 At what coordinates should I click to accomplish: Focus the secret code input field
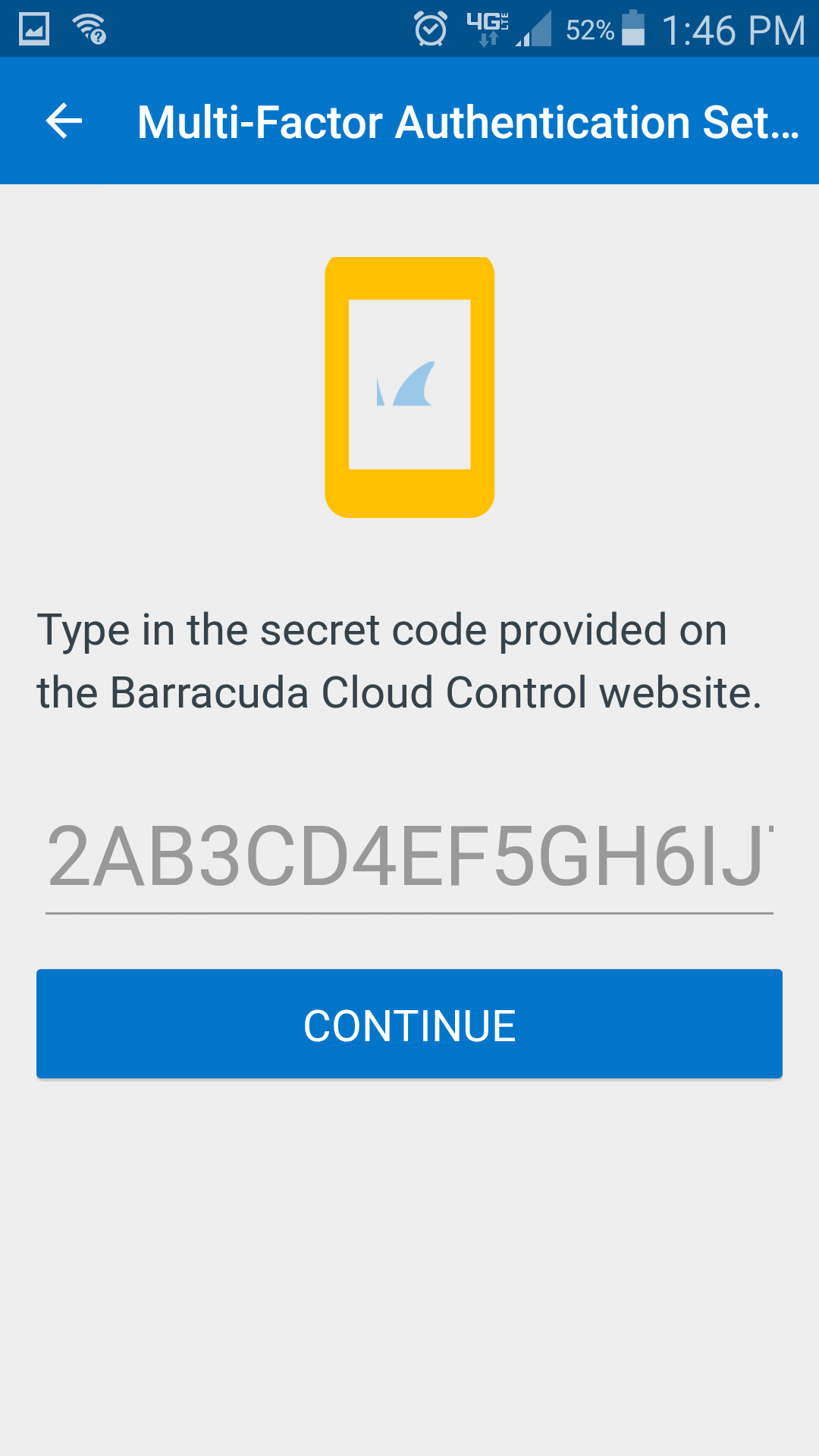click(x=409, y=857)
